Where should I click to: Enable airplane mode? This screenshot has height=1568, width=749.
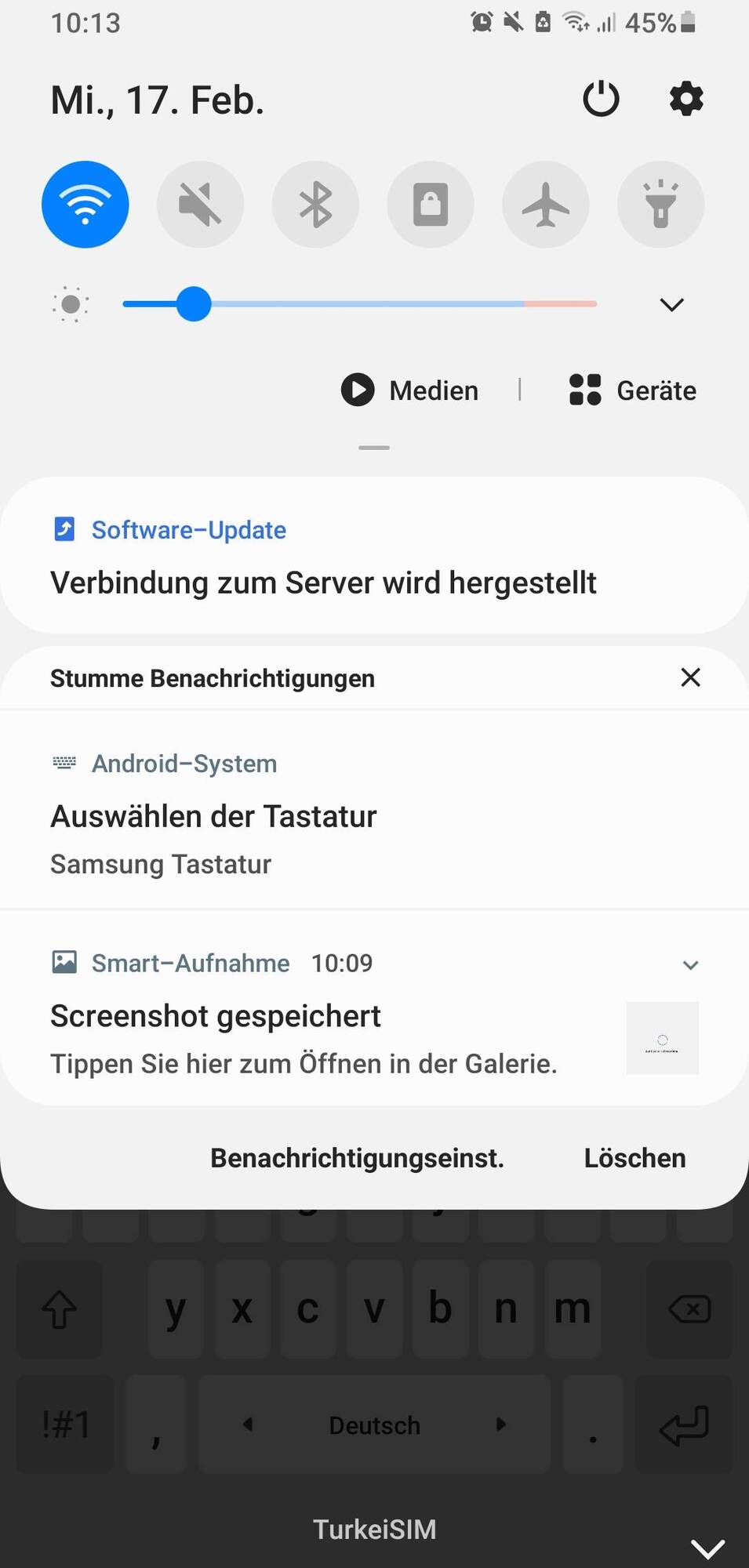pos(546,205)
